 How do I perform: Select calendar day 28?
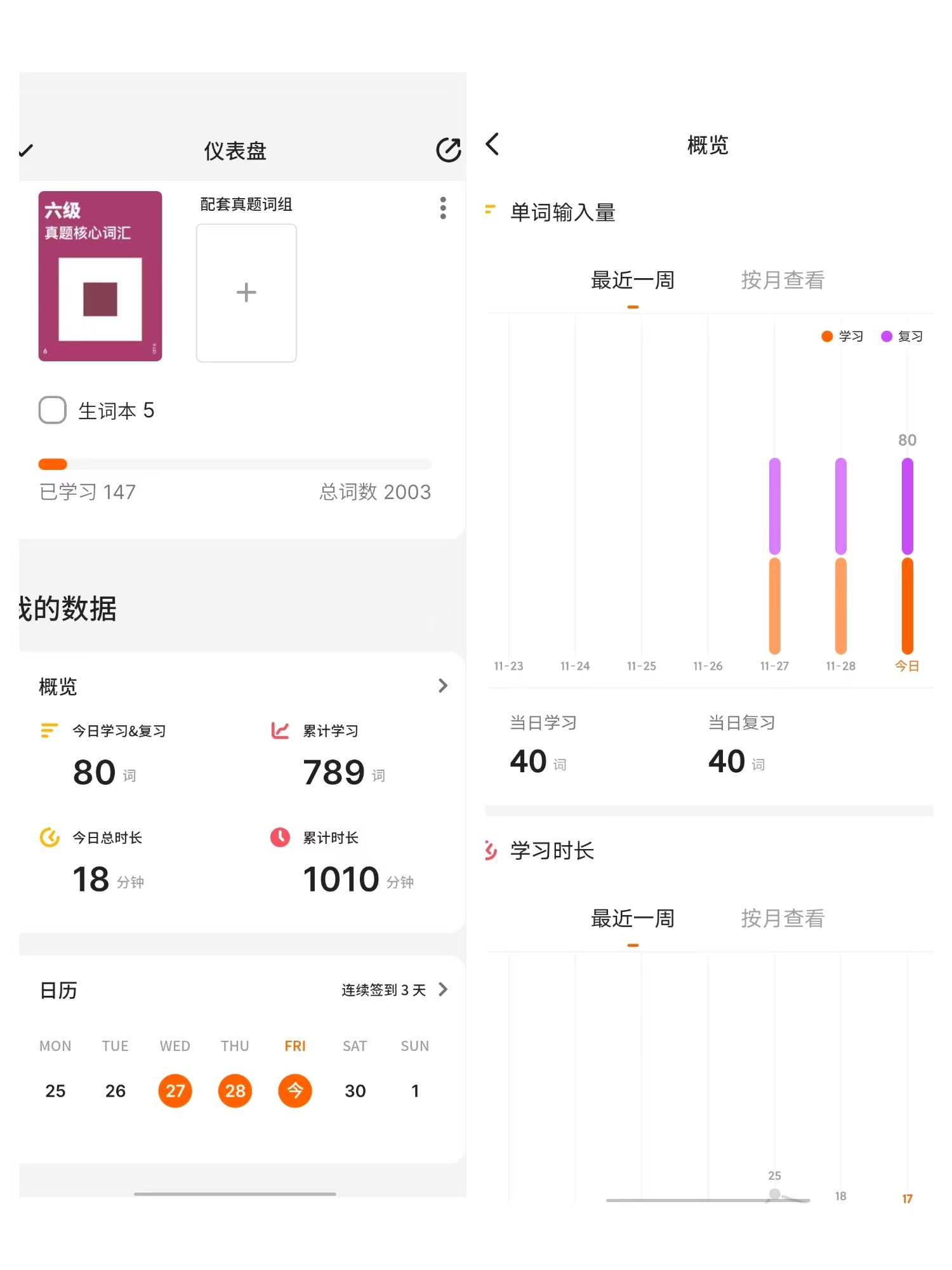[235, 1091]
